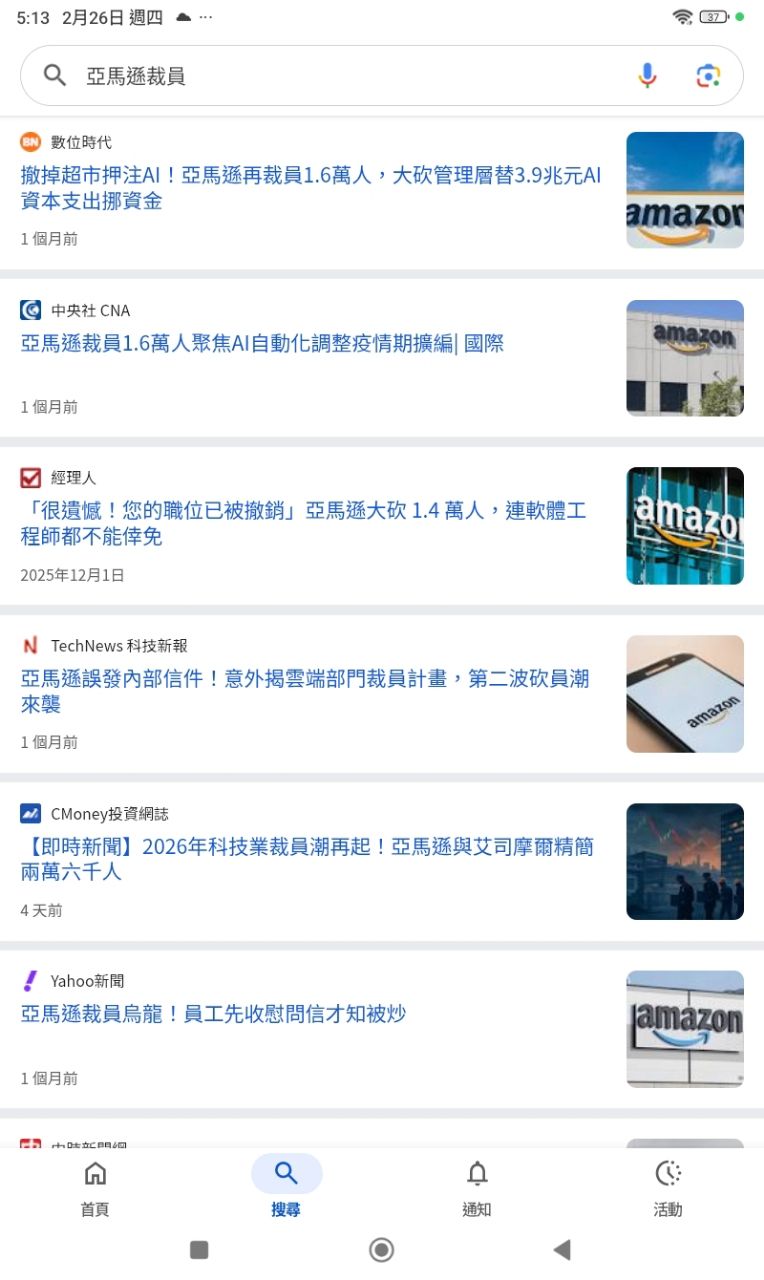Viewport: 764px width, 1280px height.
Task: Open Google Lens camera search
Action: [x=708, y=75]
